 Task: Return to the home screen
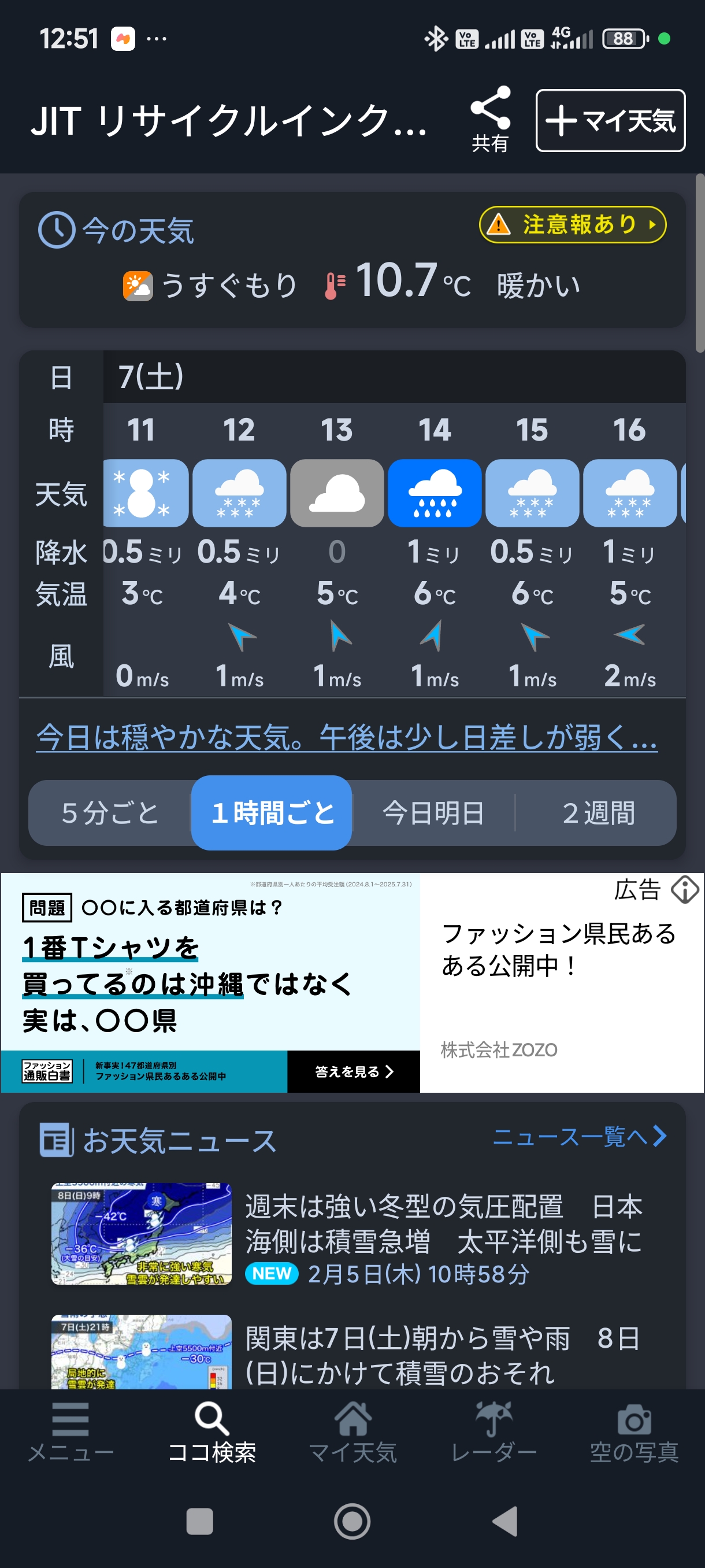pos(352,1522)
